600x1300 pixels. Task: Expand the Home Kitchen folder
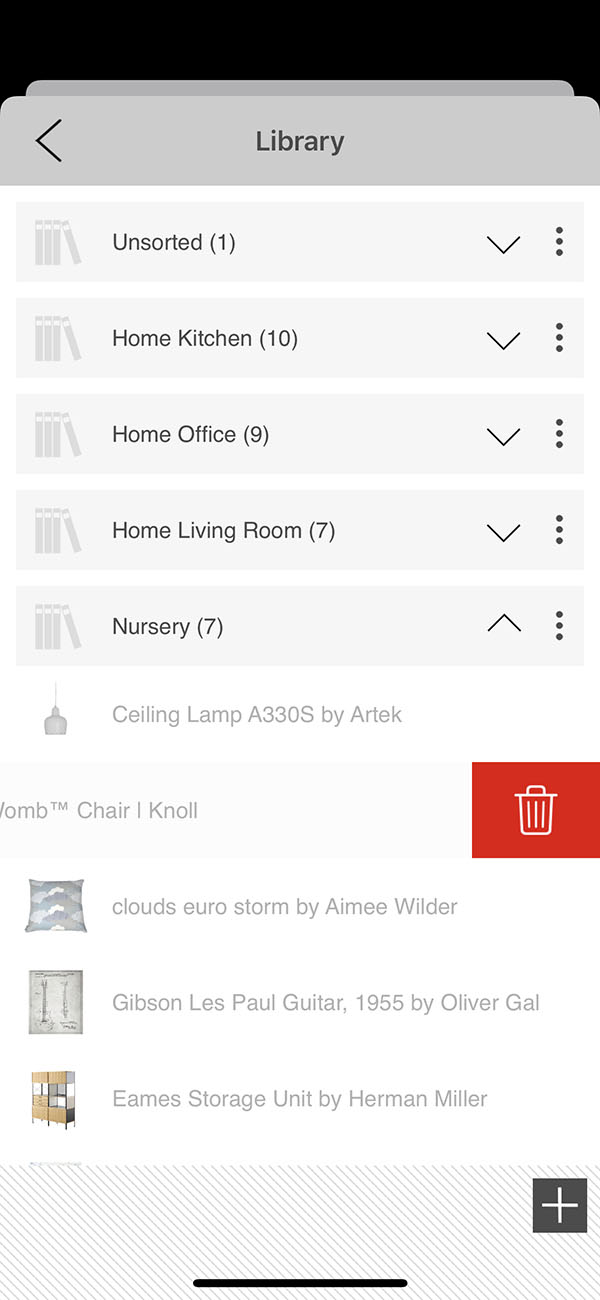(x=503, y=339)
